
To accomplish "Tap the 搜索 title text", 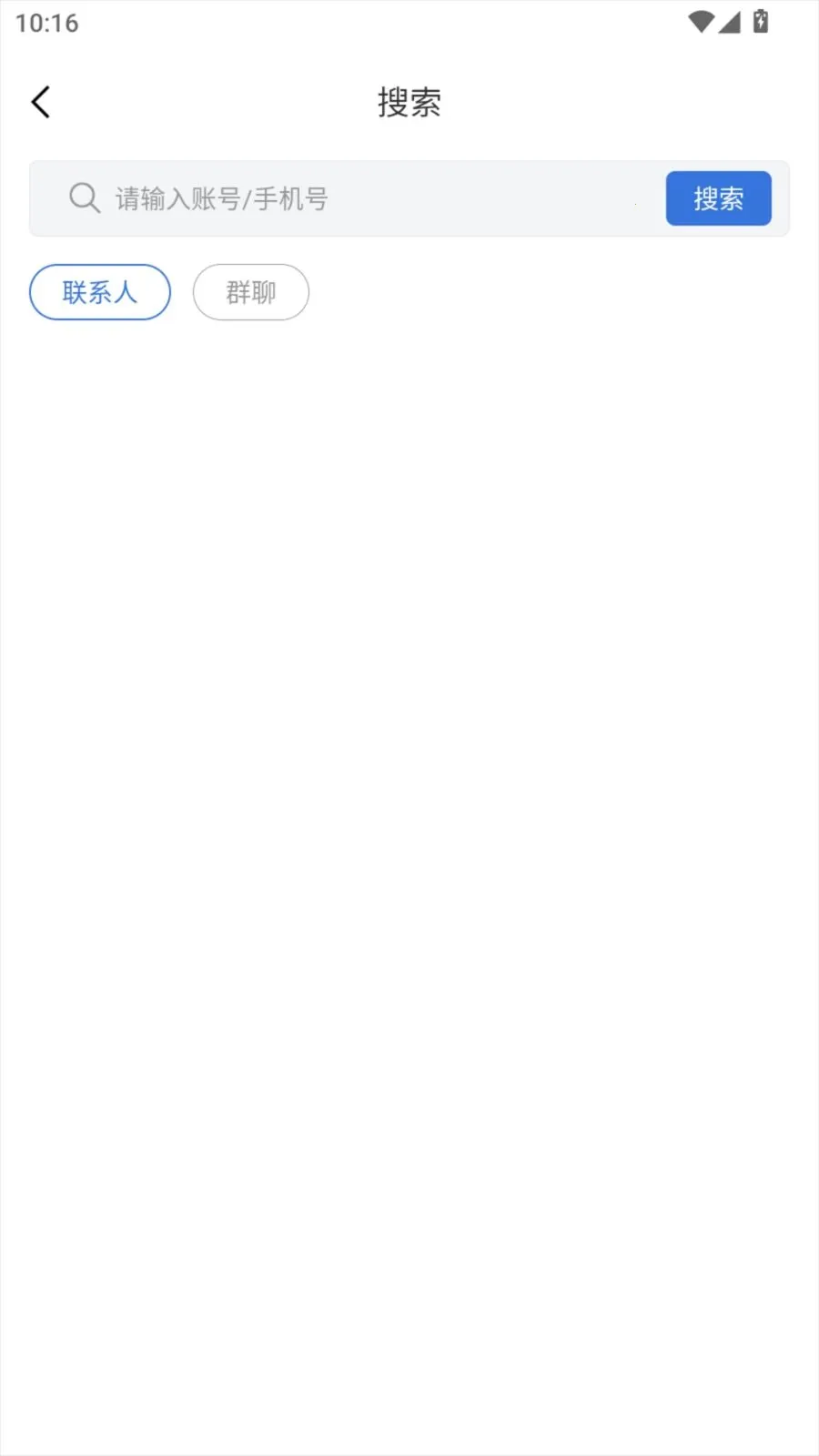I will [409, 103].
